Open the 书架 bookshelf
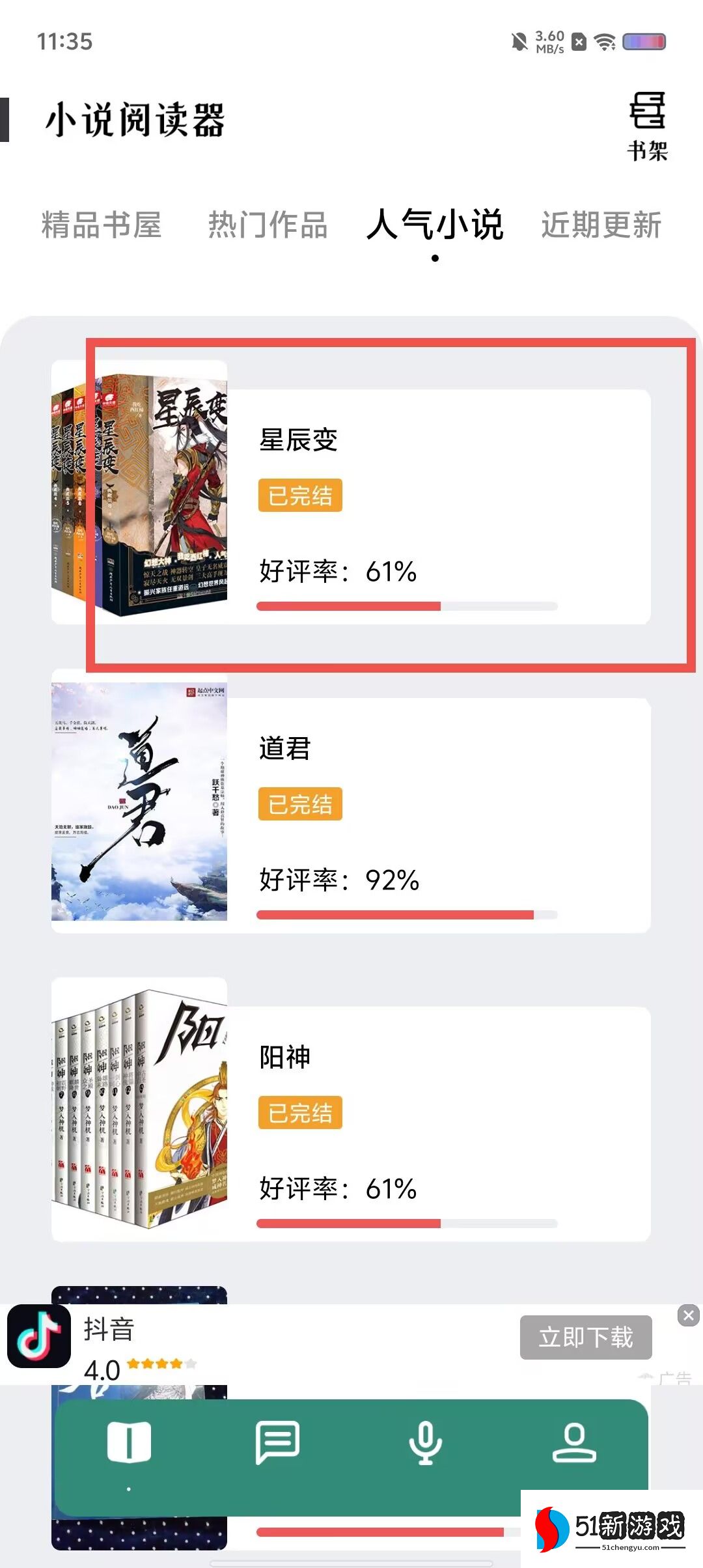 [647, 126]
